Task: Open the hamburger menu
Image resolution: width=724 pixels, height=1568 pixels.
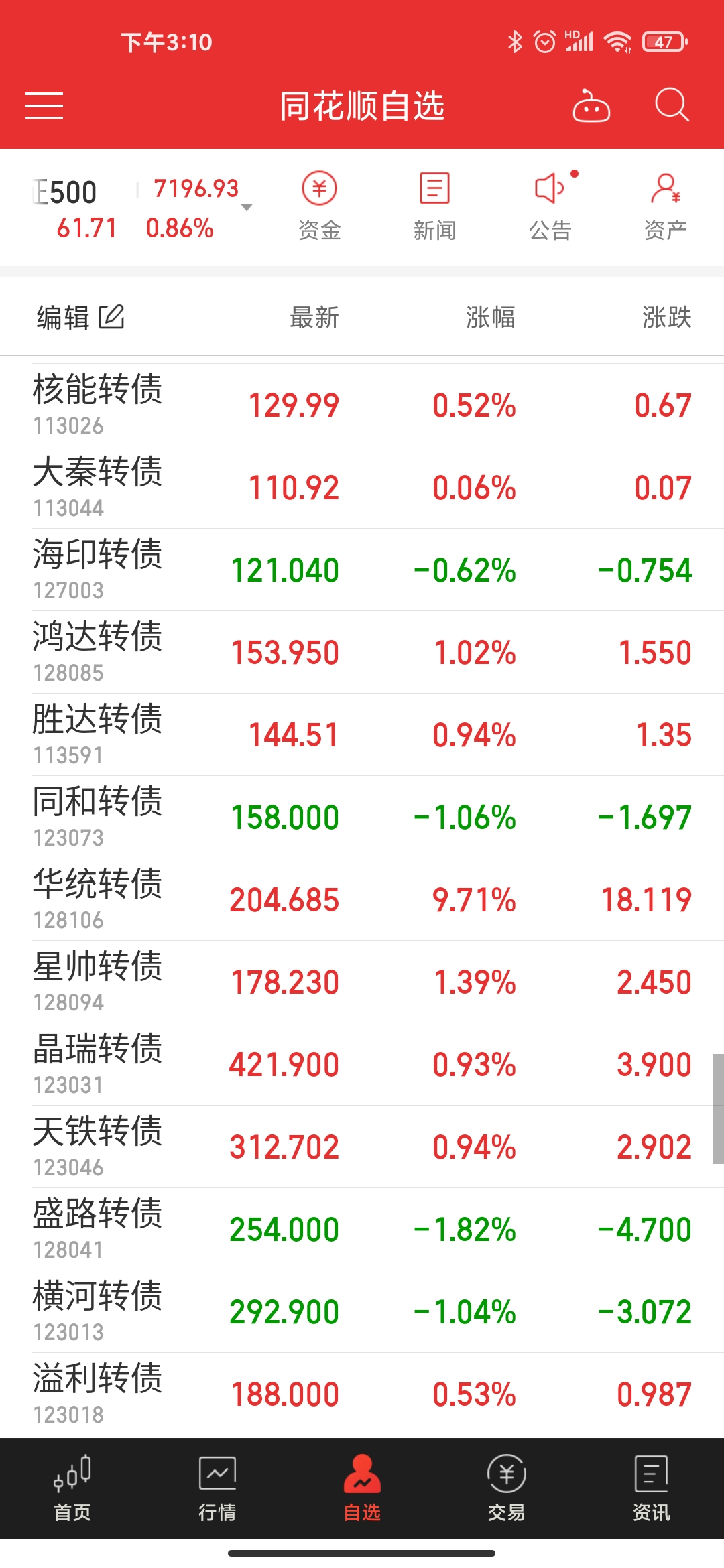Action: click(44, 106)
